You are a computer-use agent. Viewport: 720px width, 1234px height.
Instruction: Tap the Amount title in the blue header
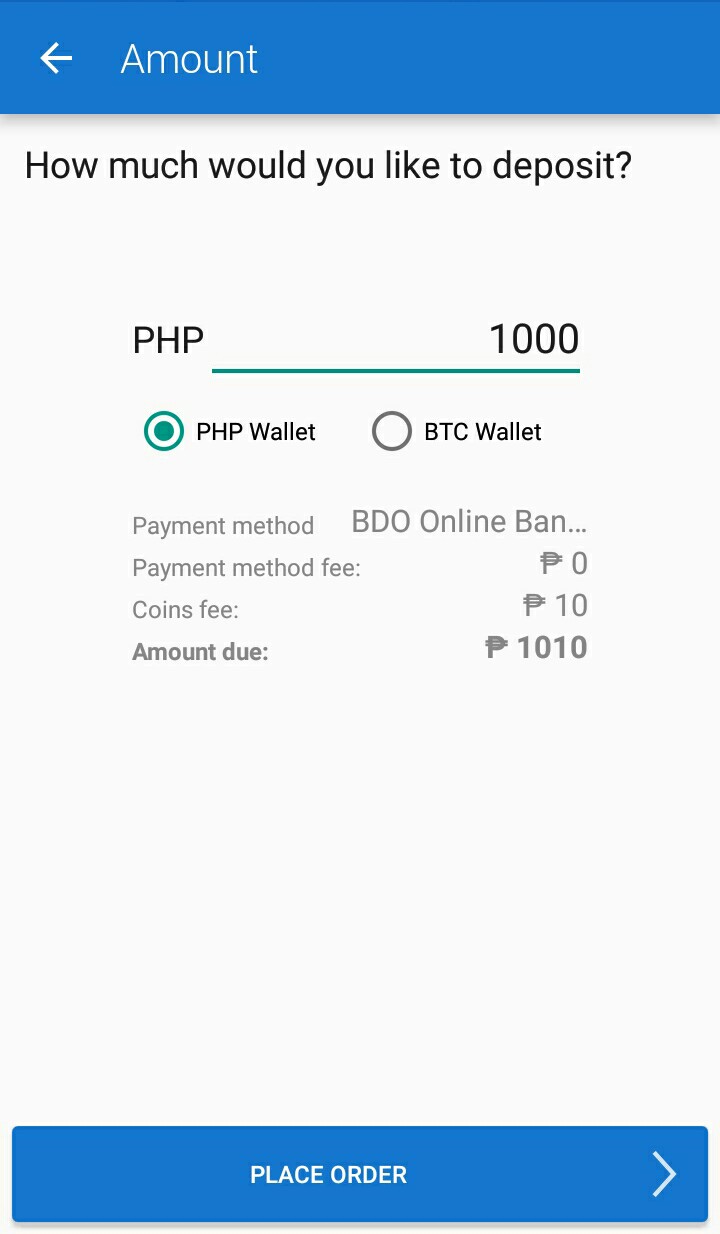click(188, 58)
